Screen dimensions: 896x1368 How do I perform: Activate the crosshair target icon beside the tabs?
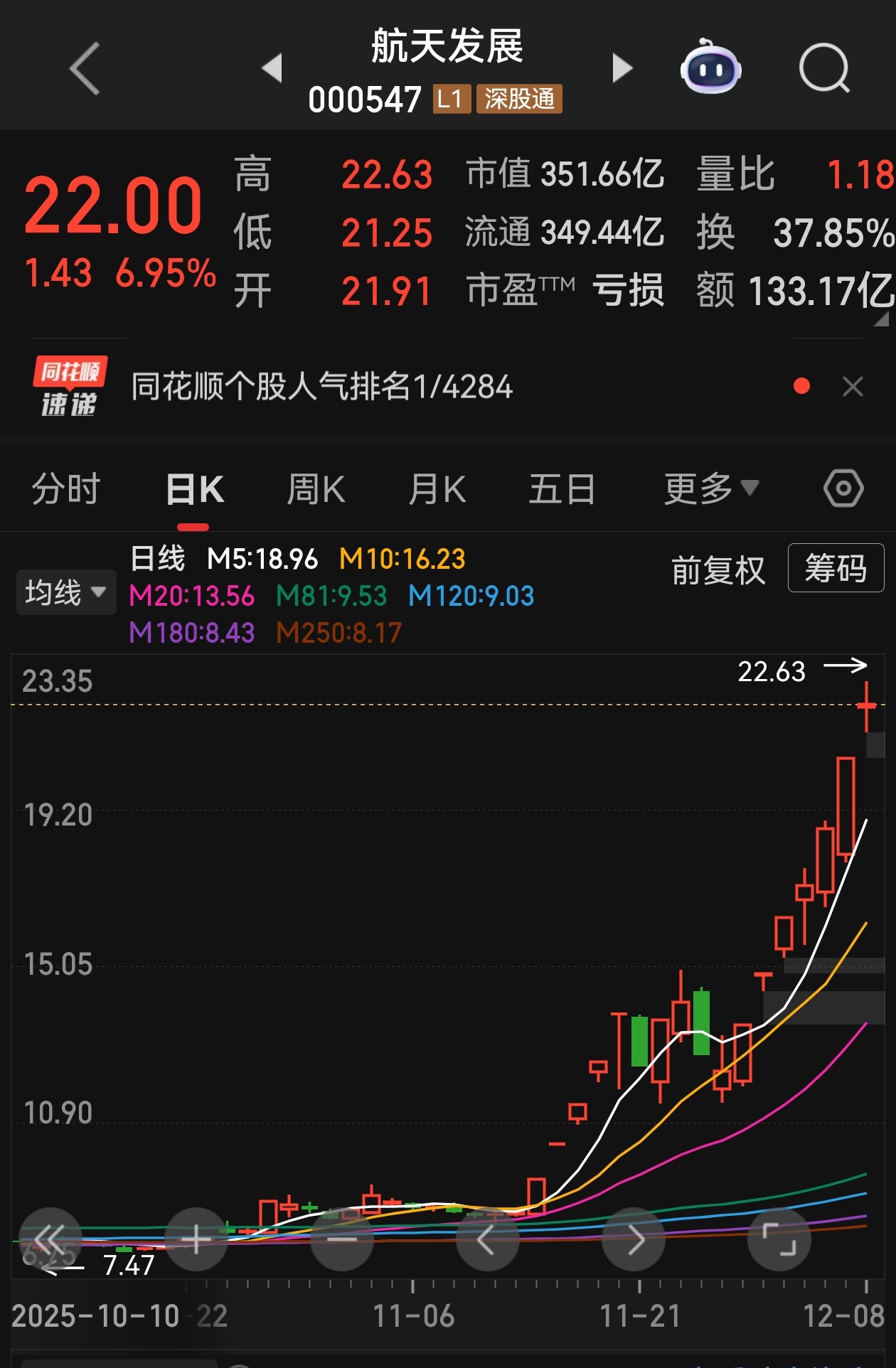pyautogui.click(x=843, y=487)
